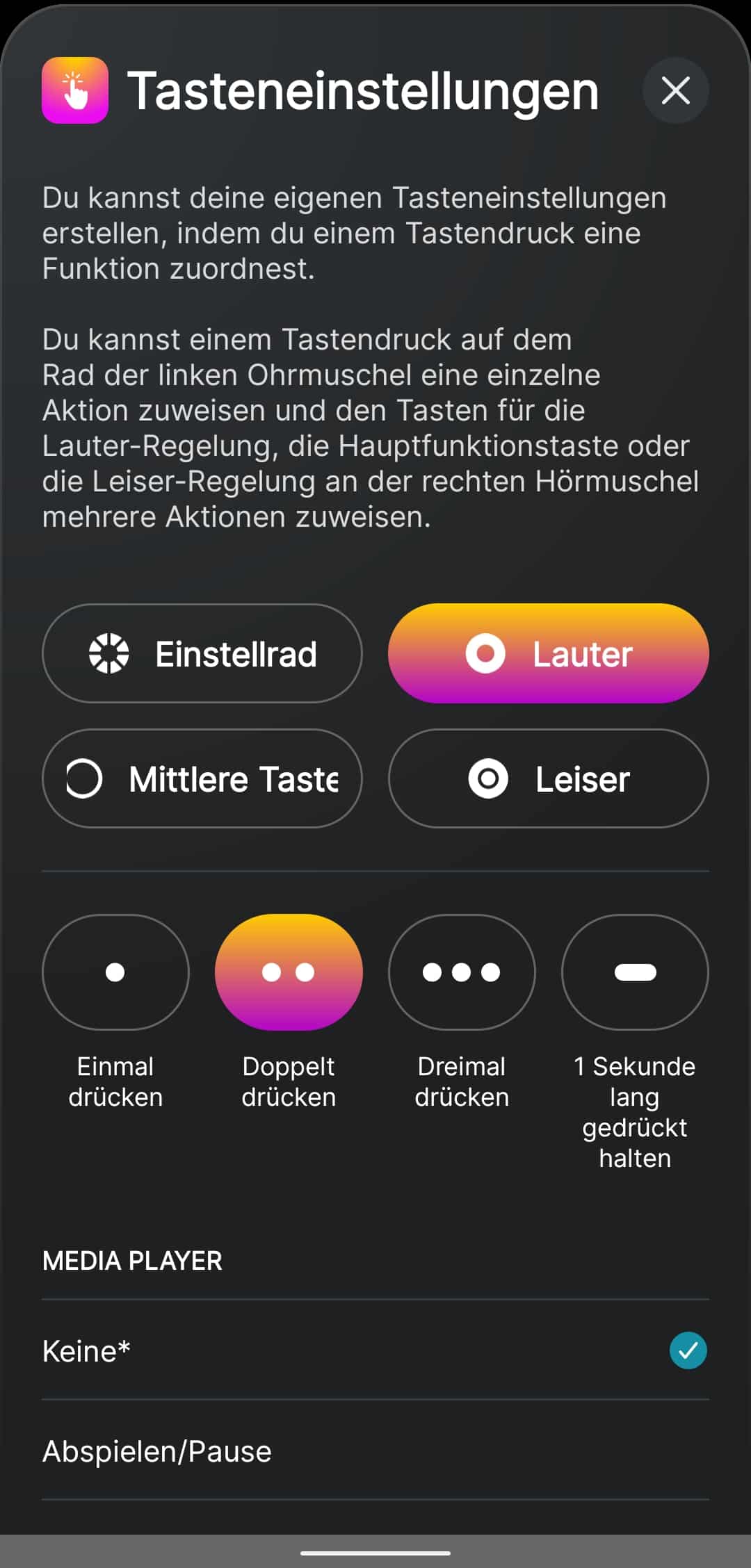Select Keine* as the media action

point(375,1350)
